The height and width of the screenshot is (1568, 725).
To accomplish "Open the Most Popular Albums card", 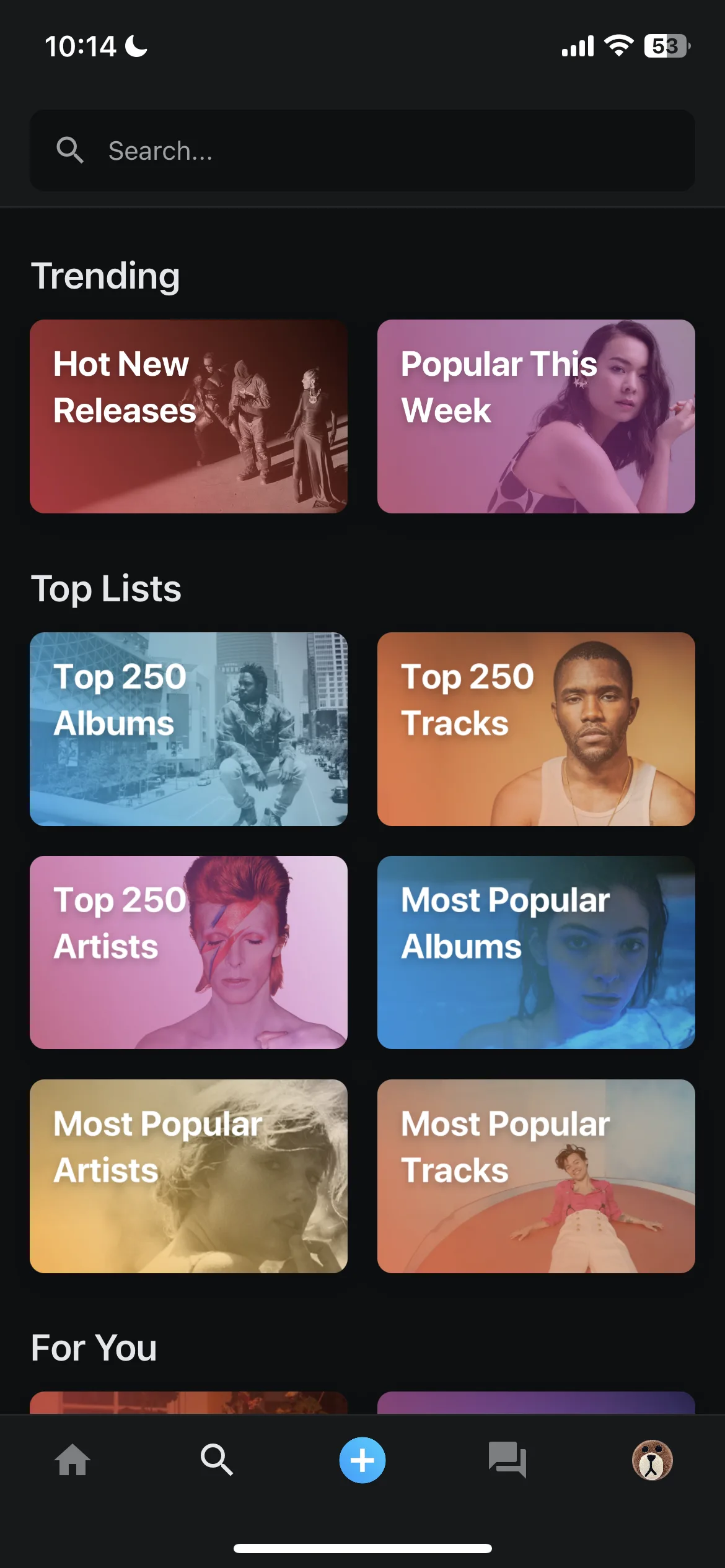I will (536, 952).
